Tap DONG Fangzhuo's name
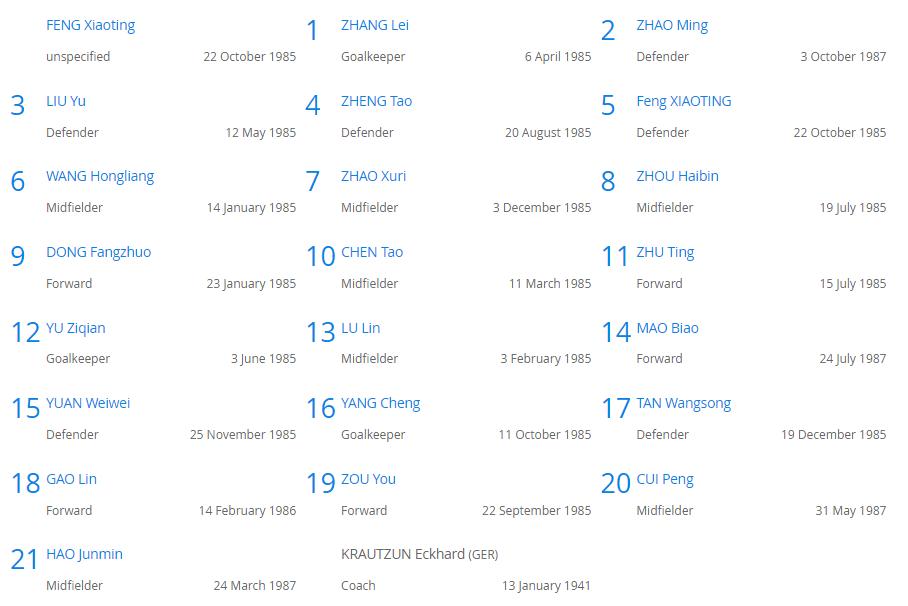Screen dimensions: 908x606 click(98, 252)
